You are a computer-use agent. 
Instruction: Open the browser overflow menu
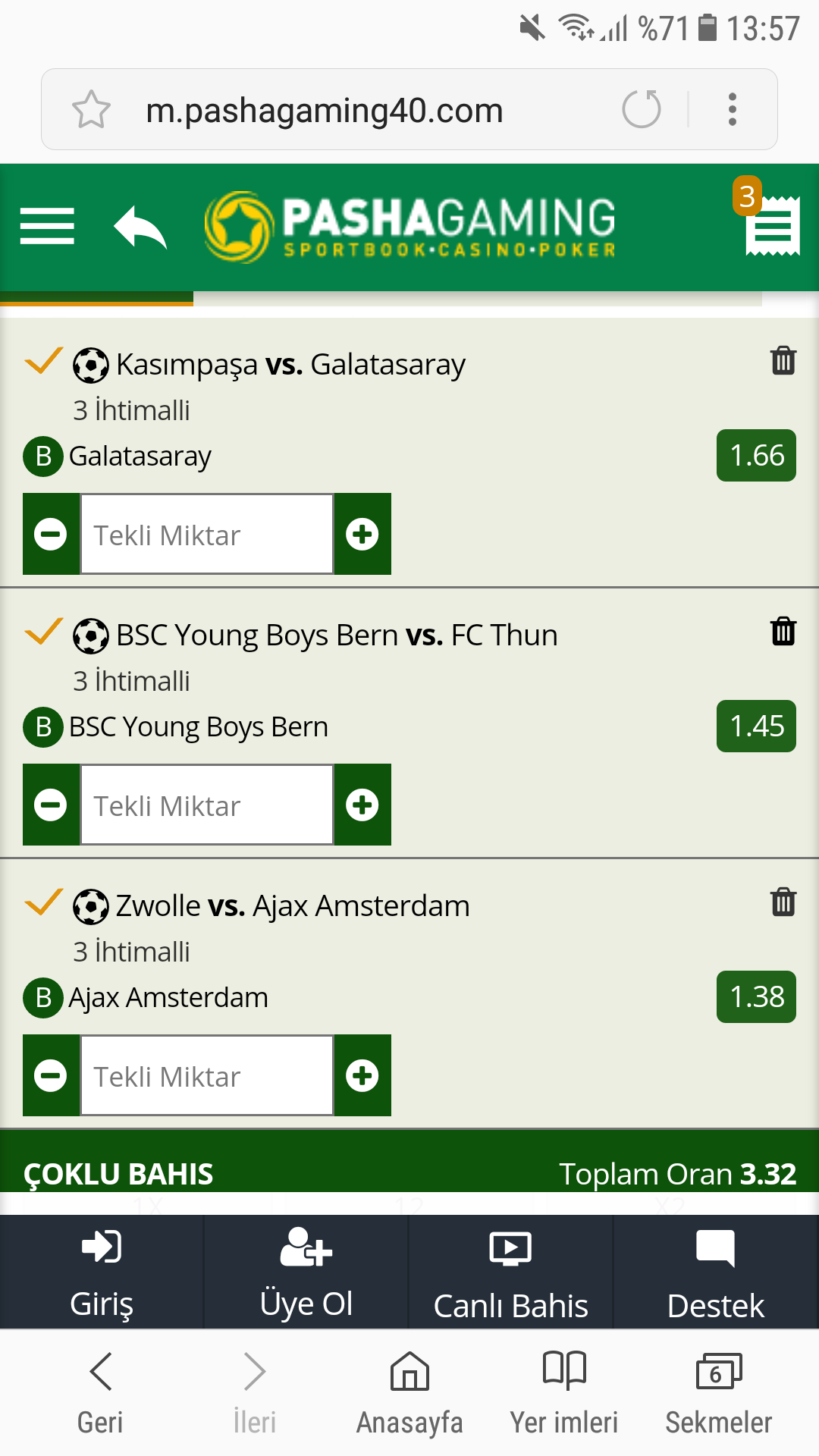pyautogui.click(x=733, y=109)
